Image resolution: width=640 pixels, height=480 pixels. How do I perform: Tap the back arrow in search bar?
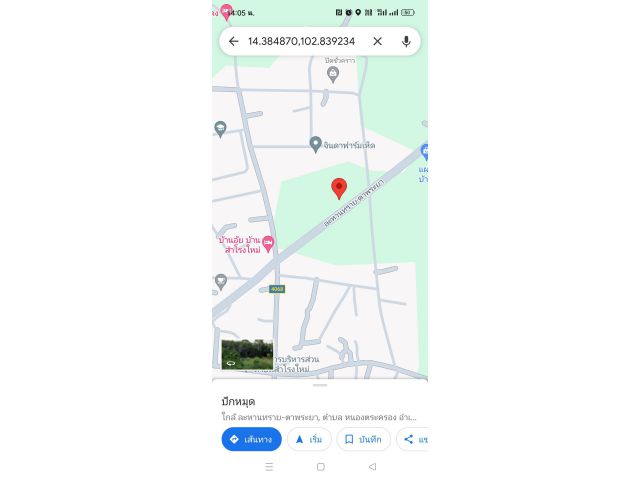click(233, 41)
